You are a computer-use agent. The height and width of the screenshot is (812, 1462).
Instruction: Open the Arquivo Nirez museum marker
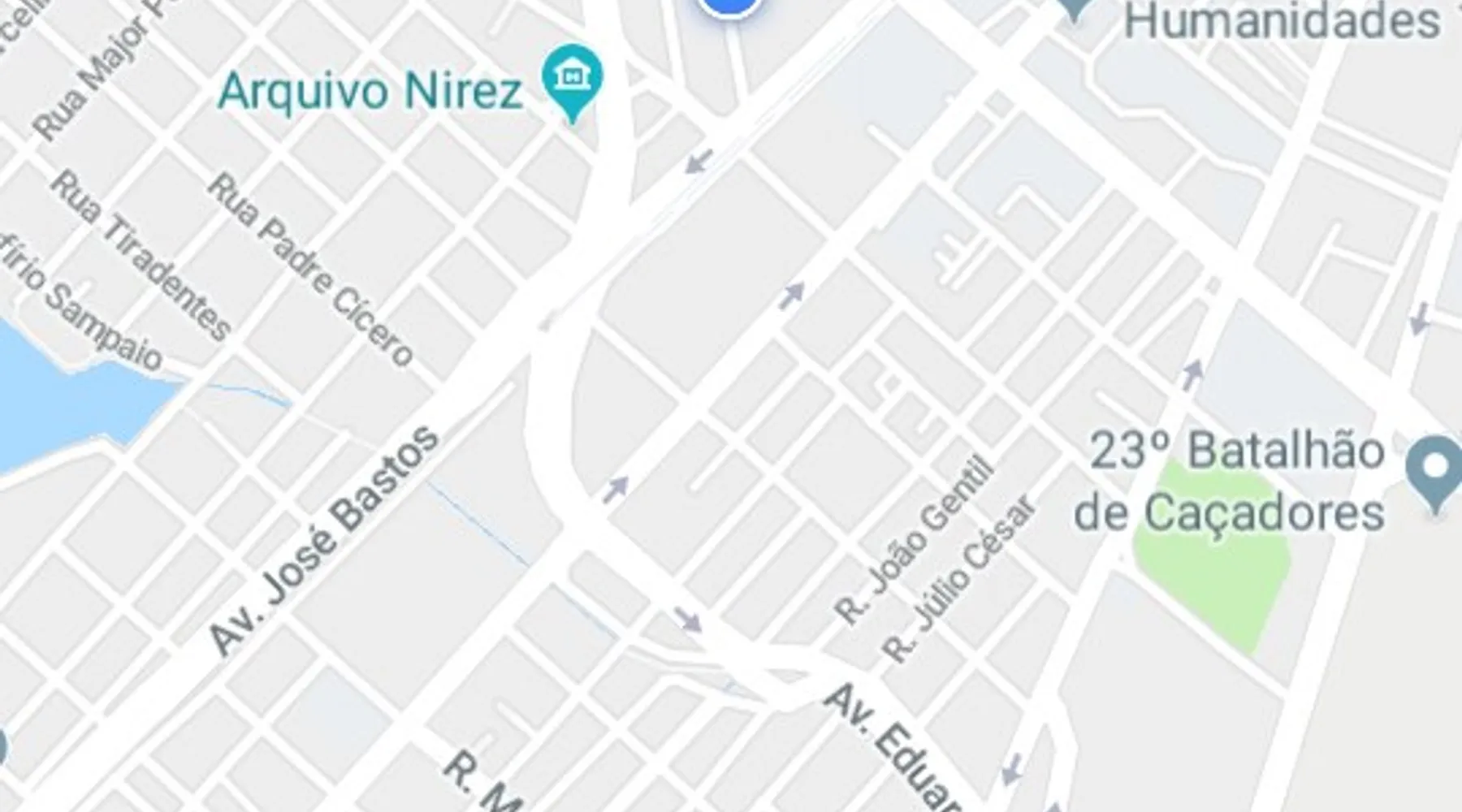573,78
